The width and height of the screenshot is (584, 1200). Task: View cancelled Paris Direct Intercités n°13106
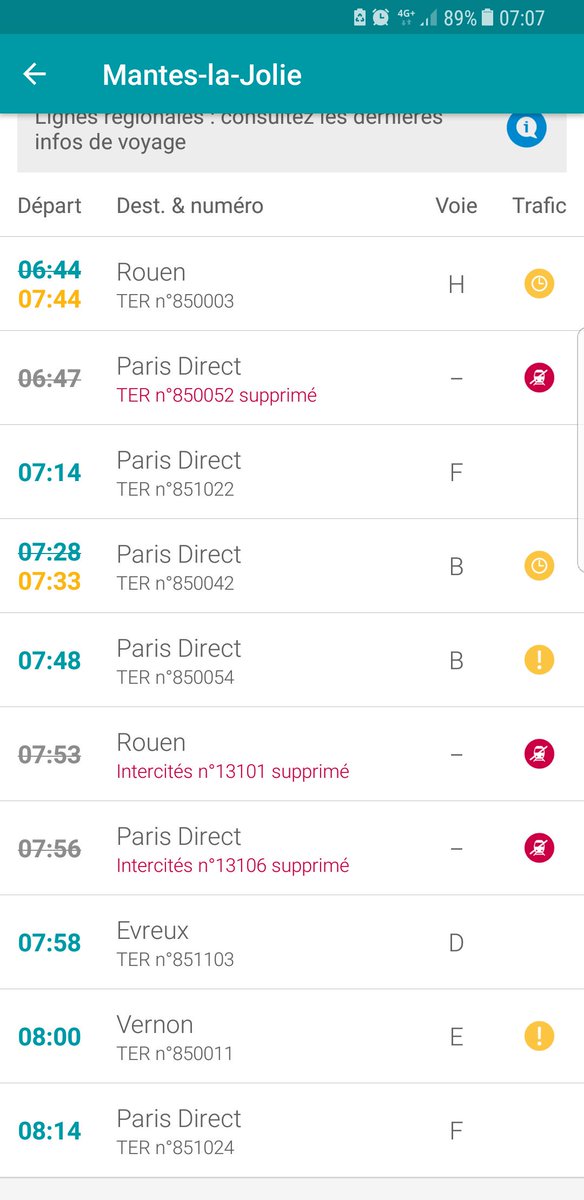coord(292,848)
